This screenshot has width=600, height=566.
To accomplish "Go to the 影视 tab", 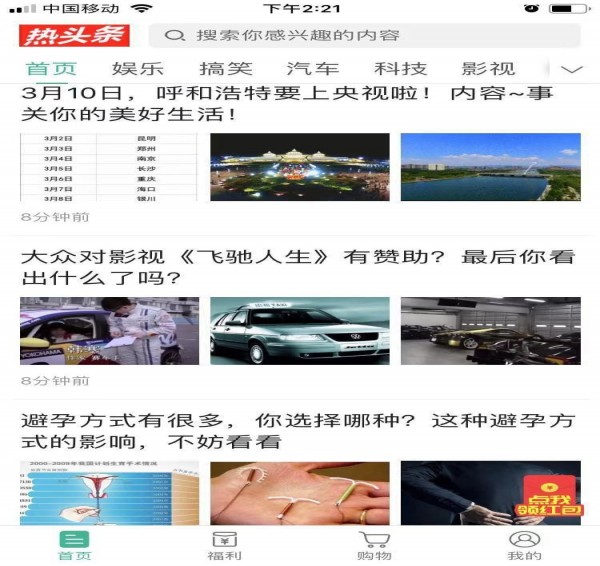I will pos(488,69).
